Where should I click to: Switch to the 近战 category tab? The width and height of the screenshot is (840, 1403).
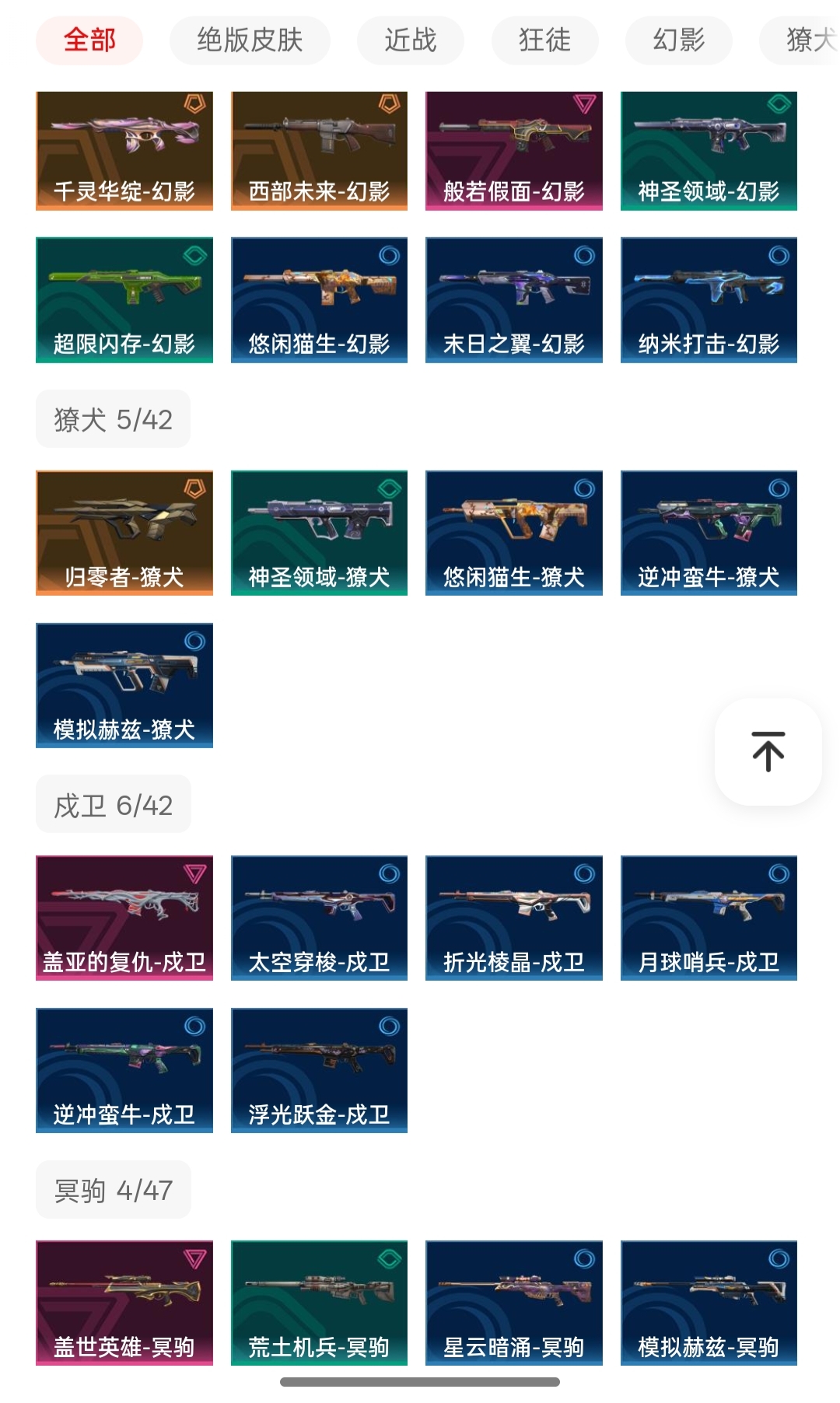[x=410, y=40]
